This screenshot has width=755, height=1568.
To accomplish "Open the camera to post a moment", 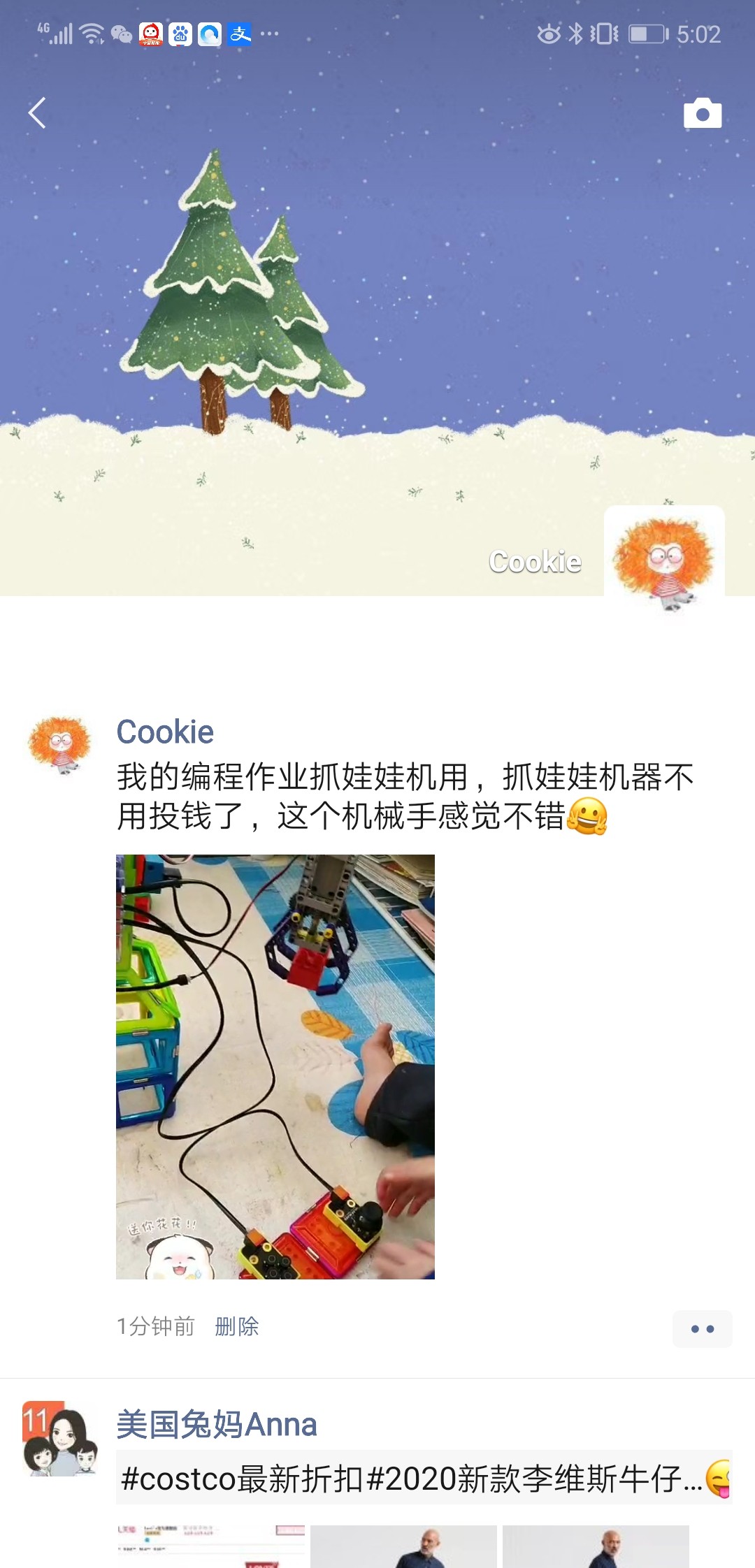I will coord(702,113).
